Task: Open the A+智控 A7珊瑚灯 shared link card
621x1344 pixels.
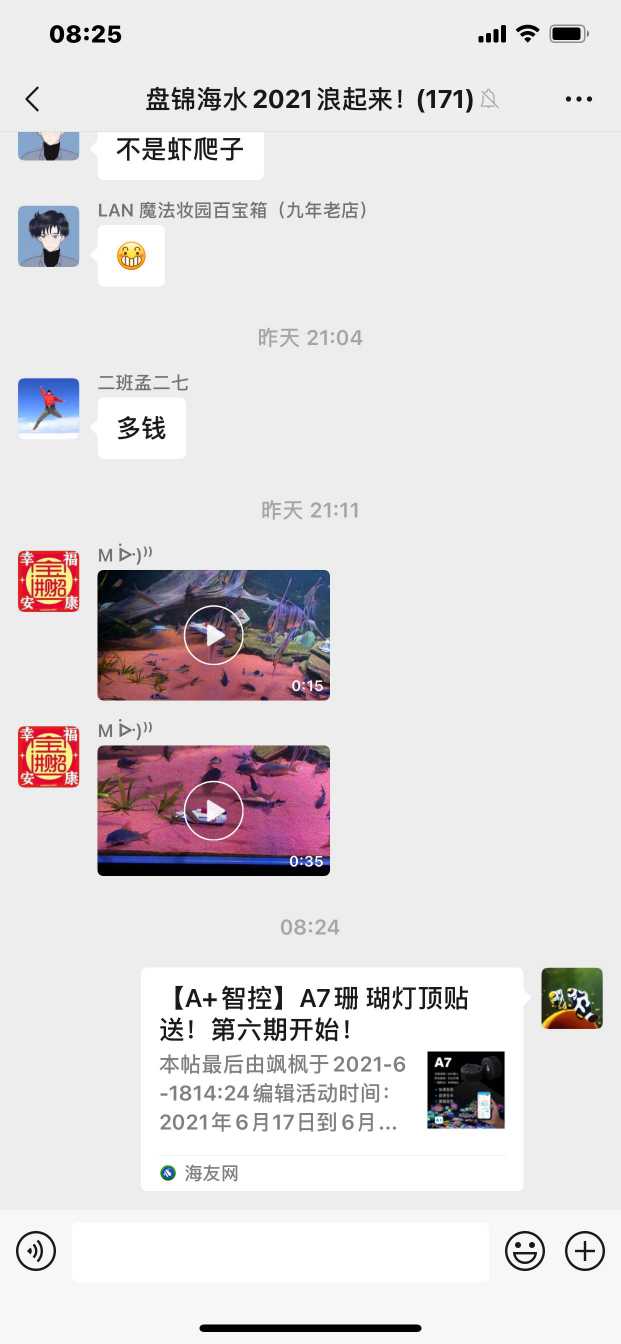Action: point(331,1078)
